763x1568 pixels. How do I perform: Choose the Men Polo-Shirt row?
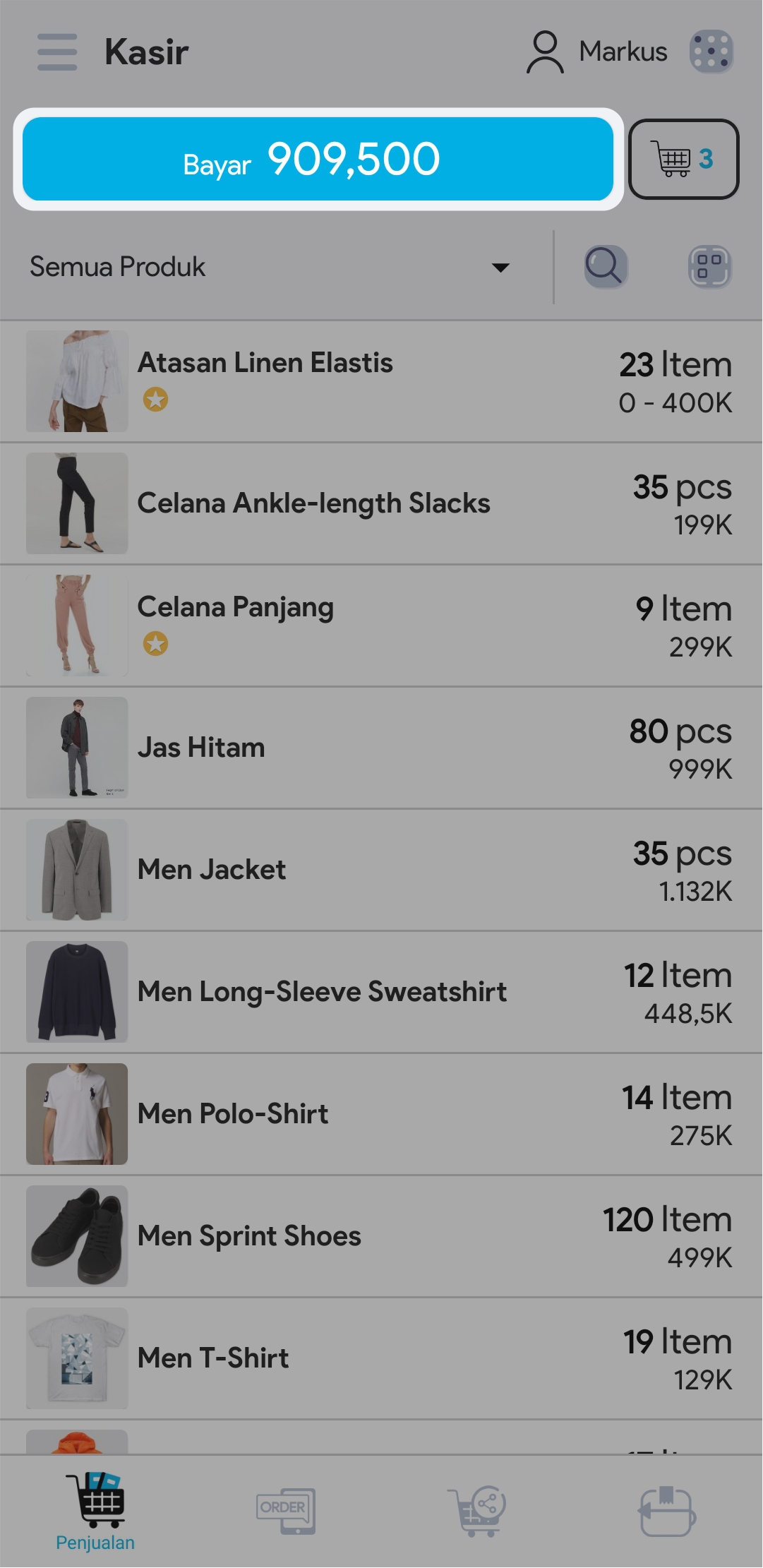pyautogui.click(x=381, y=1114)
